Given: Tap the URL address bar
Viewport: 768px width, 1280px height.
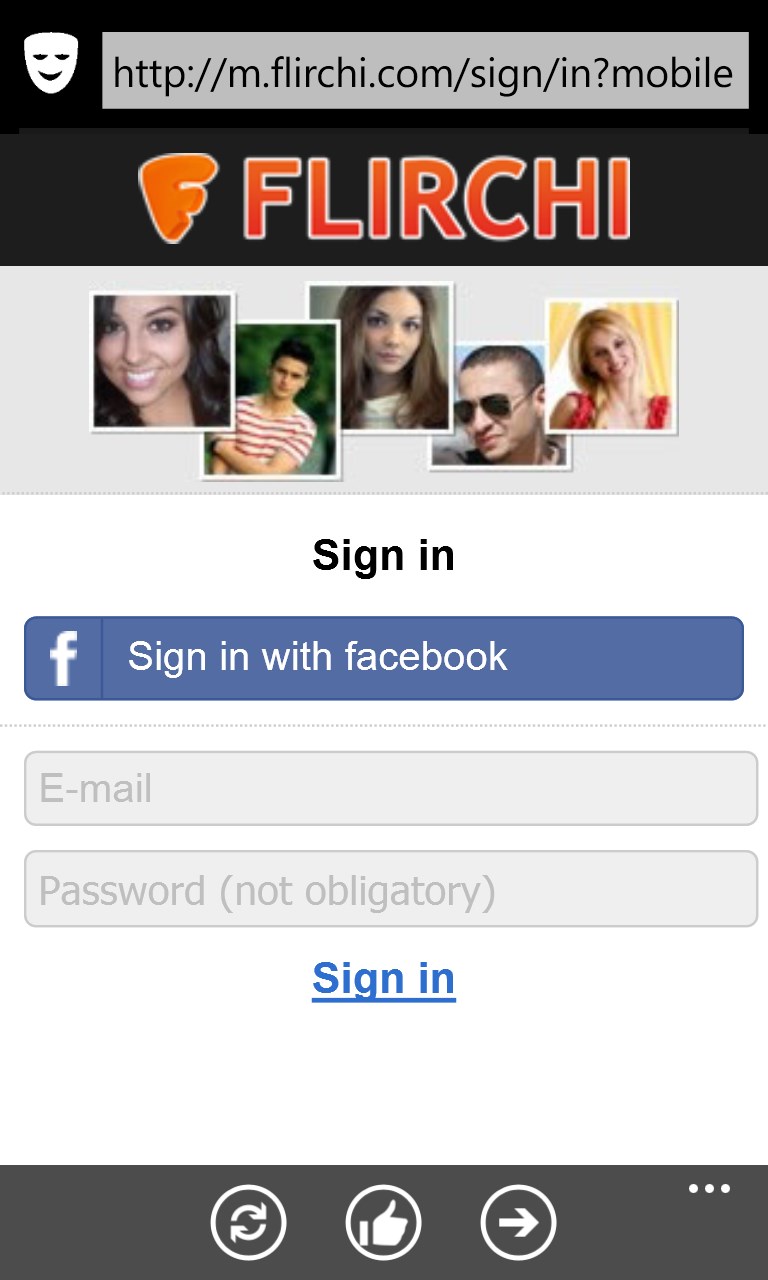Looking at the screenshot, I should click(425, 71).
